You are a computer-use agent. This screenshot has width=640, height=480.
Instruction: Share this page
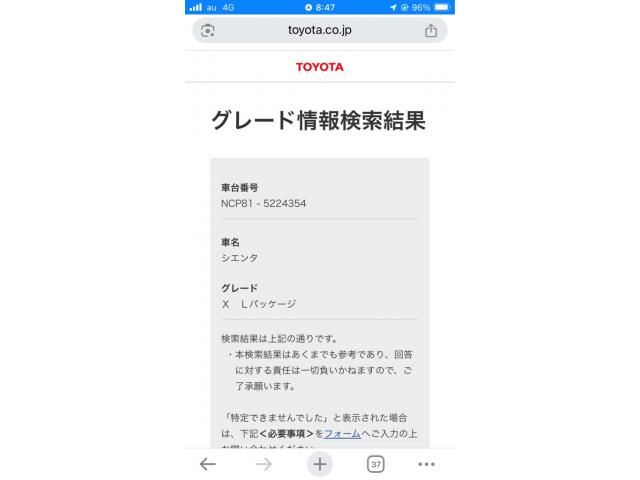click(x=431, y=31)
